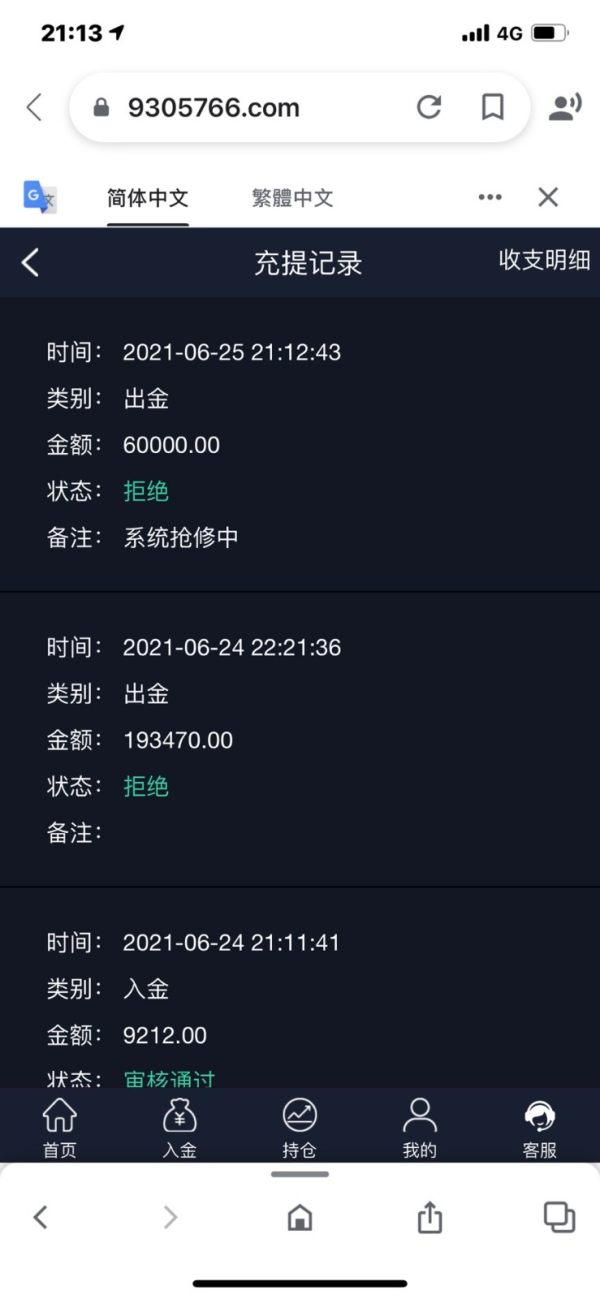The image size is (600, 1299).
Task: Open the browser tabs overview
Action: (x=559, y=1216)
